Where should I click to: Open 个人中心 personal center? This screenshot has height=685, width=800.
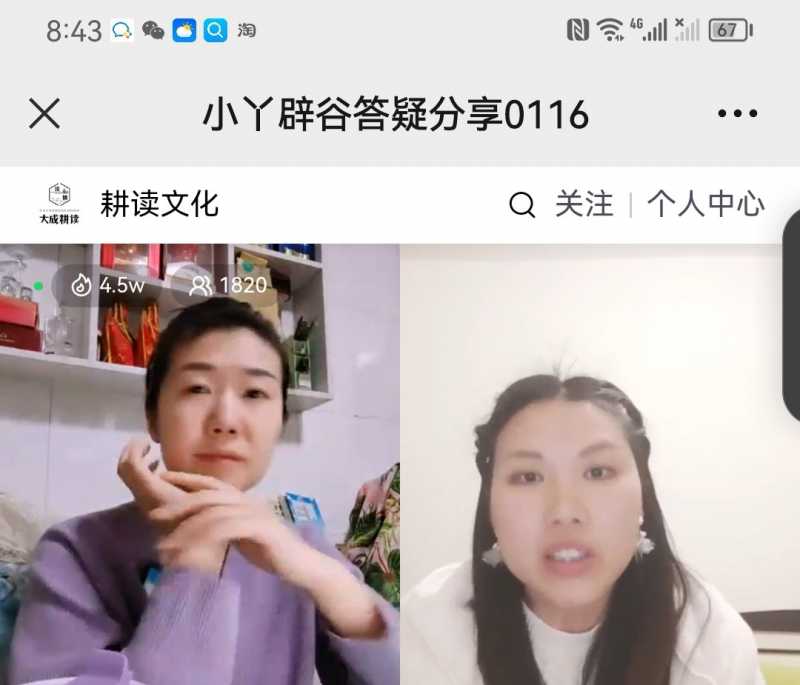pyautogui.click(x=705, y=205)
